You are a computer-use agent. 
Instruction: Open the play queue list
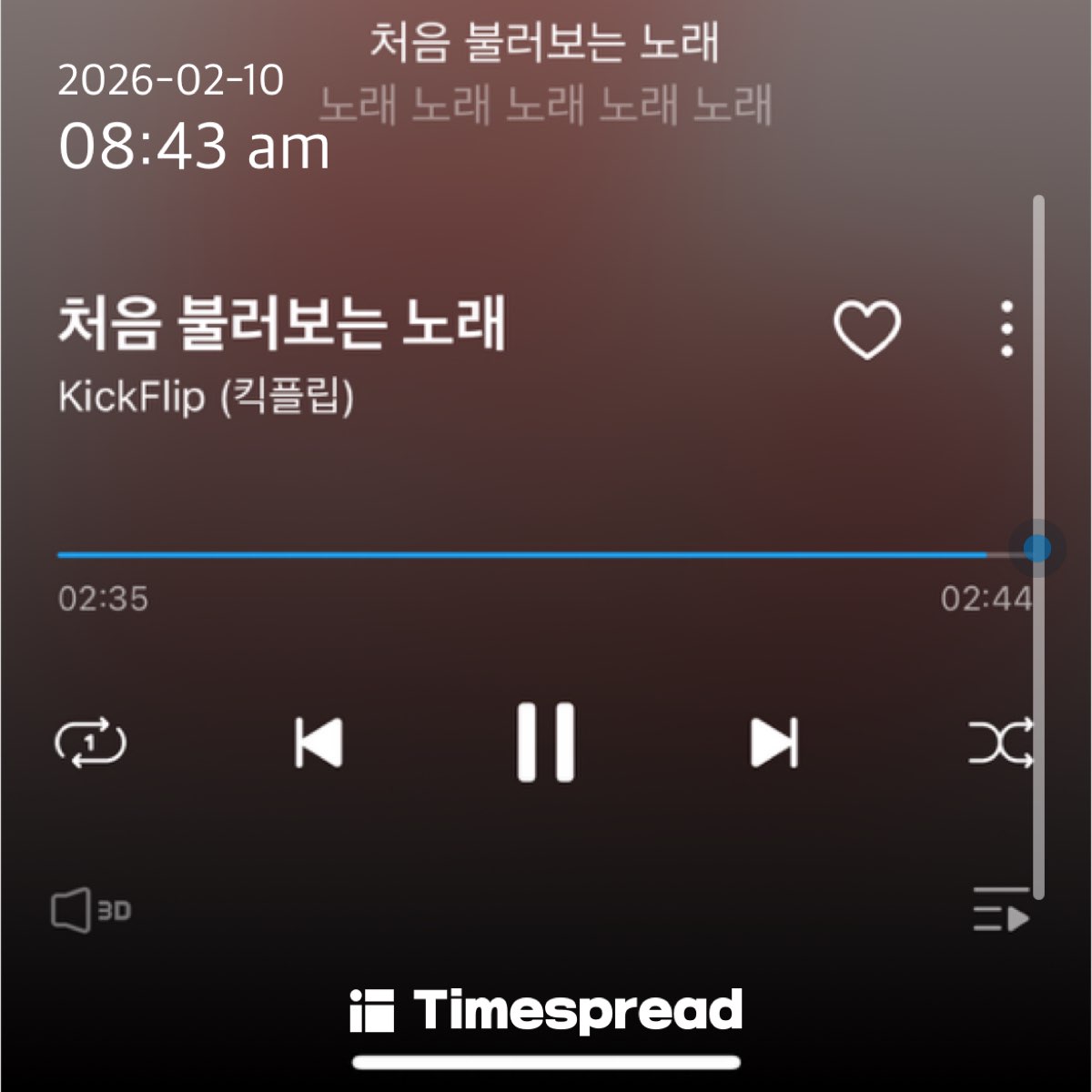[1001, 910]
